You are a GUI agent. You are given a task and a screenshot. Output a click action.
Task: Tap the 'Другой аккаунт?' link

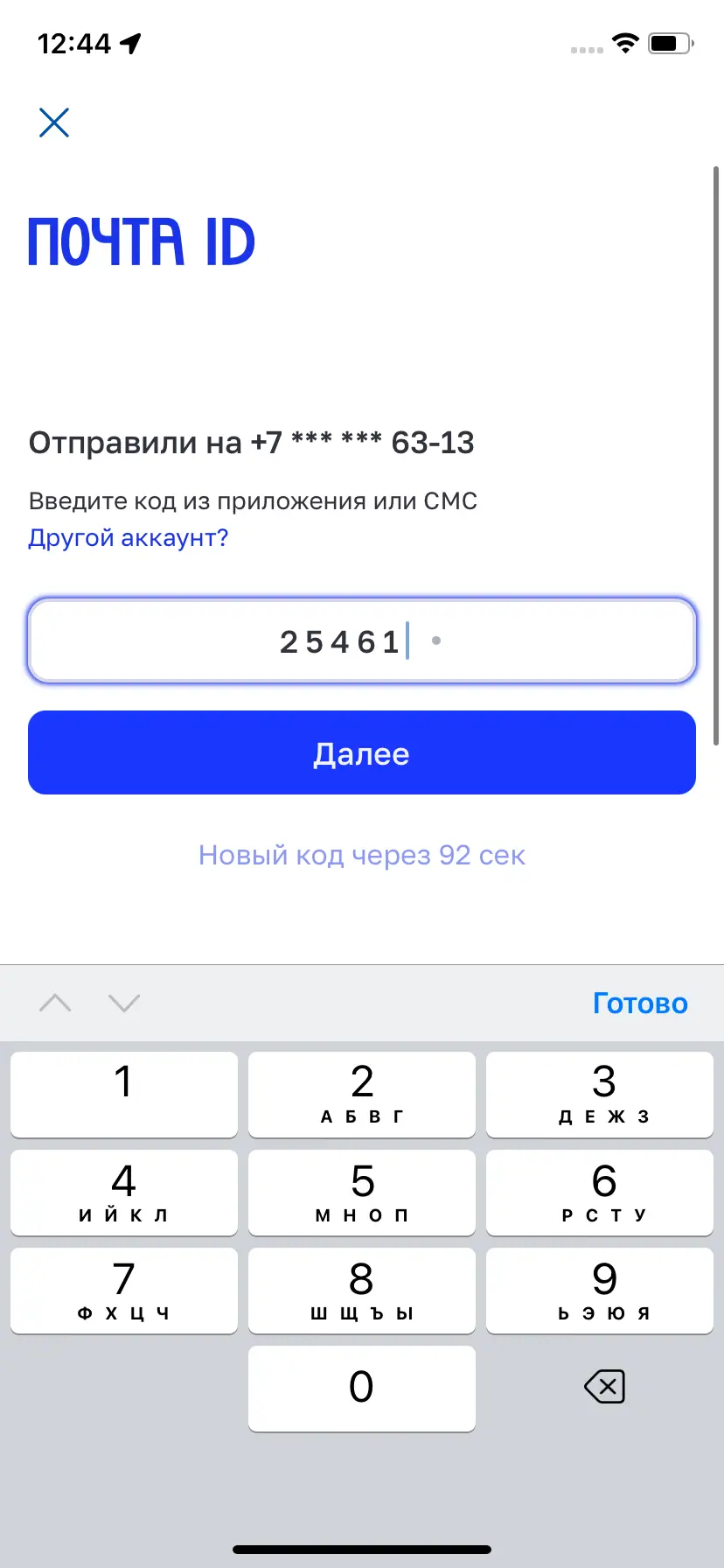128,537
